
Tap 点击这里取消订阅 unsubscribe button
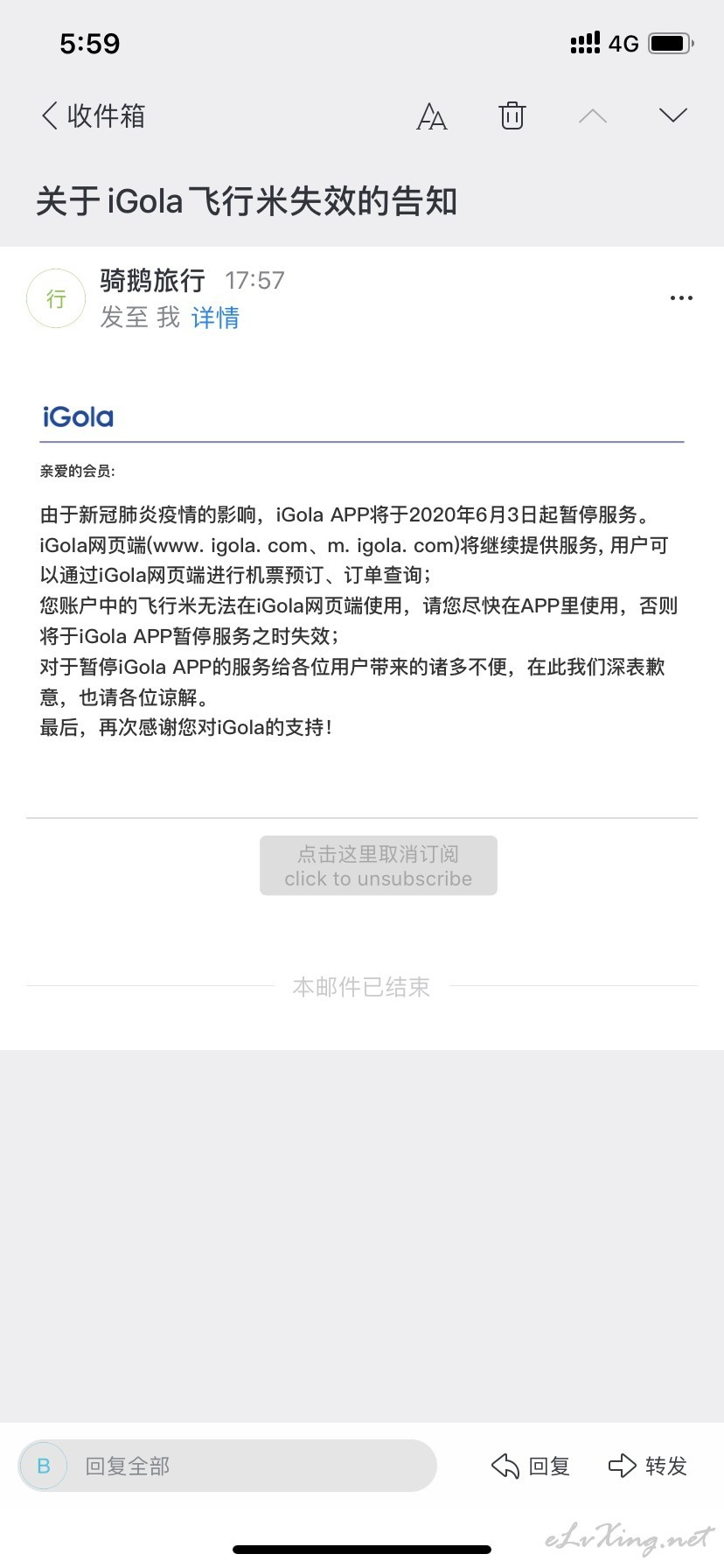click(378, 865)
